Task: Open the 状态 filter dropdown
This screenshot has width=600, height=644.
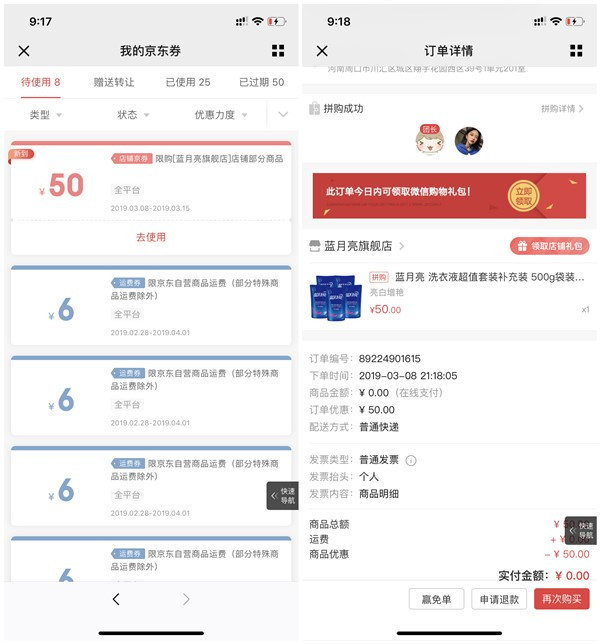Action: click(x=132, y=115)
